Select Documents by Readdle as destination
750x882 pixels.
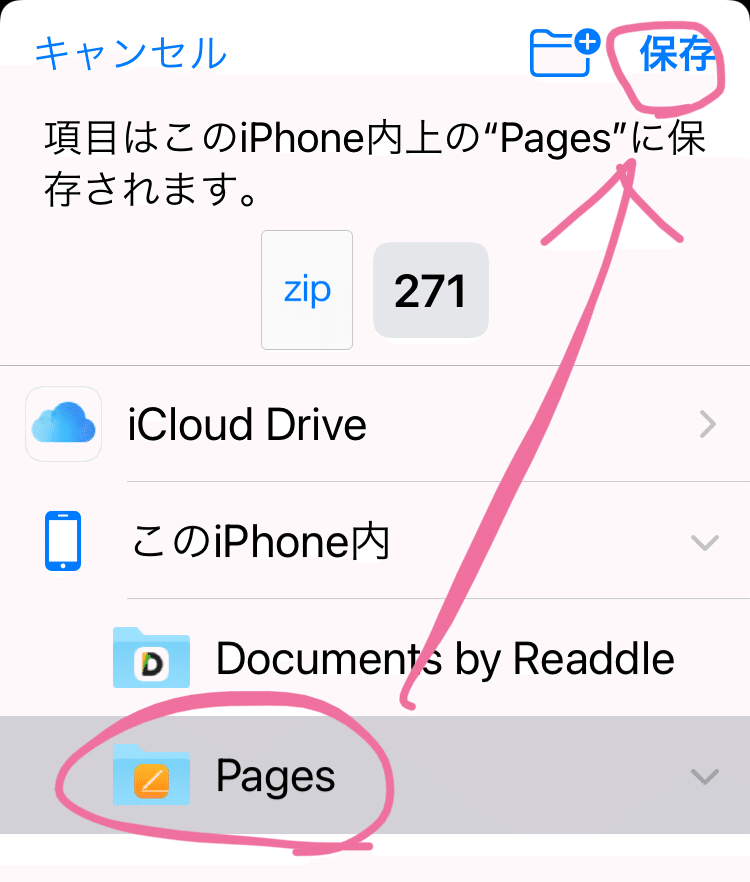400,659
